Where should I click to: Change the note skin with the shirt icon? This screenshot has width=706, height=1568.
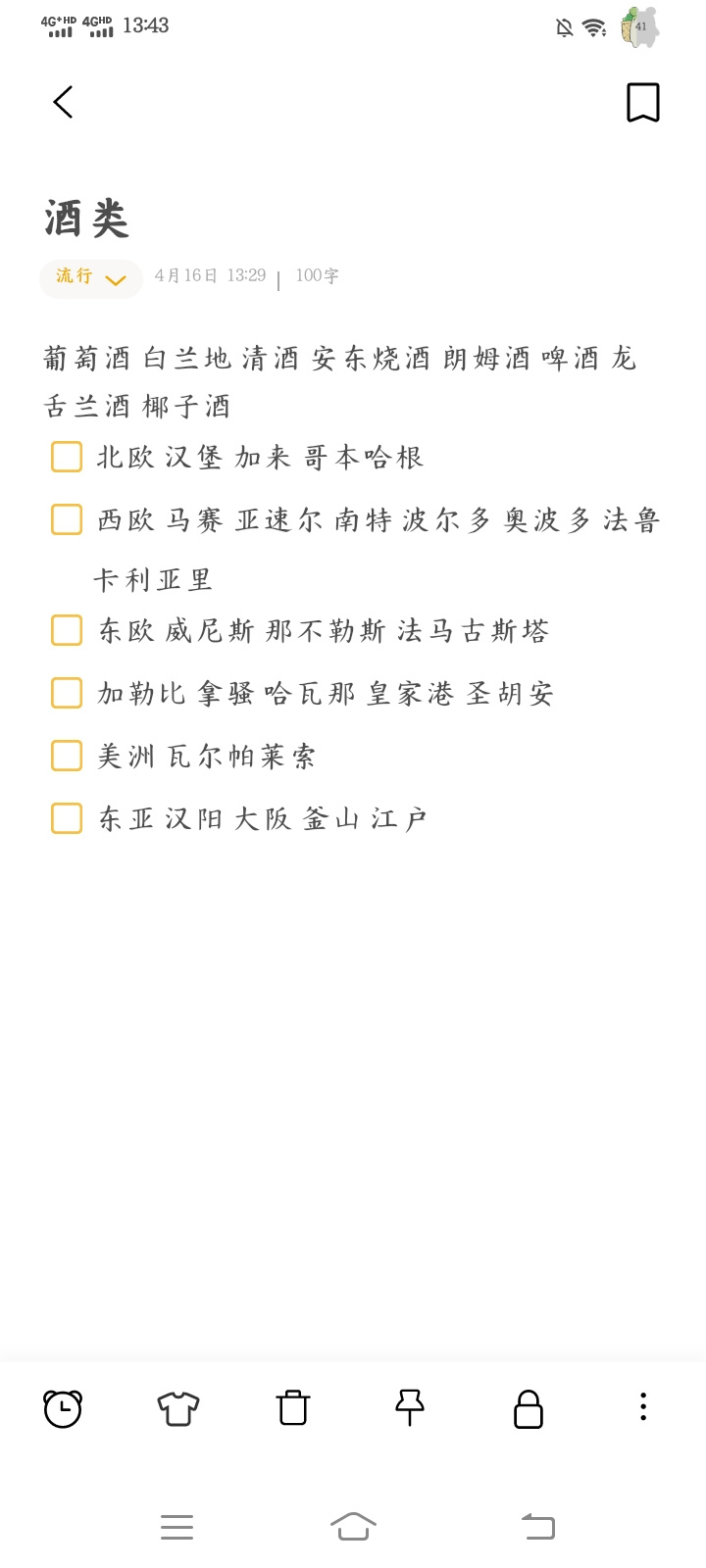pos(178,1408)
